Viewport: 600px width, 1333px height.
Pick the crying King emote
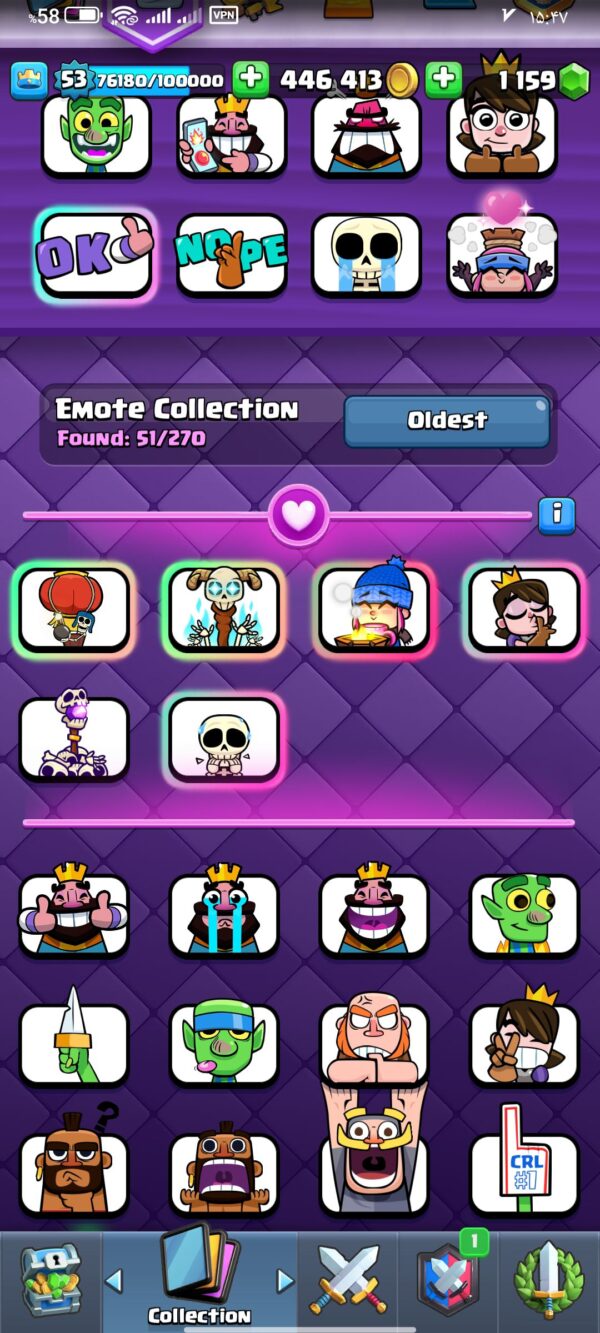click(x=224, y=914)
